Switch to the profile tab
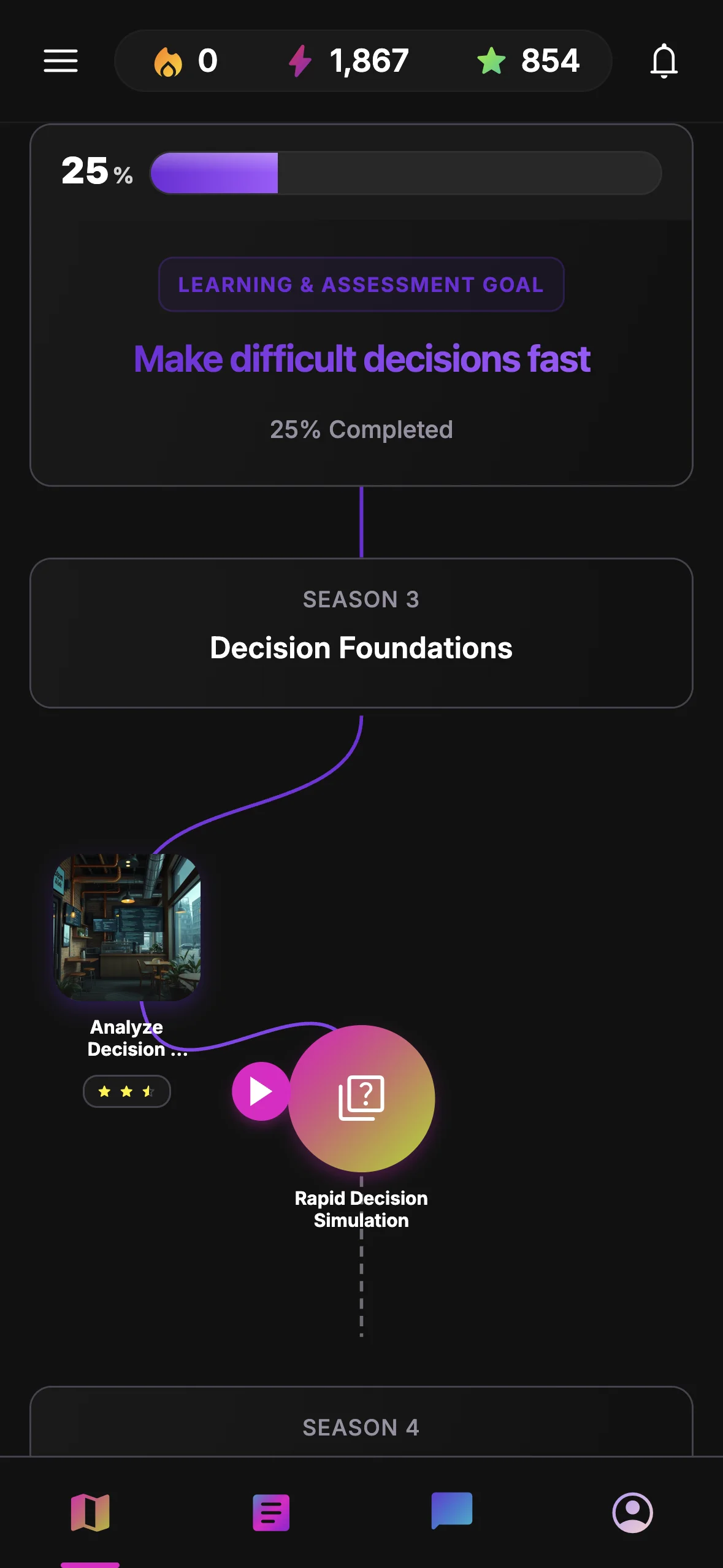 coord(632,1512)
